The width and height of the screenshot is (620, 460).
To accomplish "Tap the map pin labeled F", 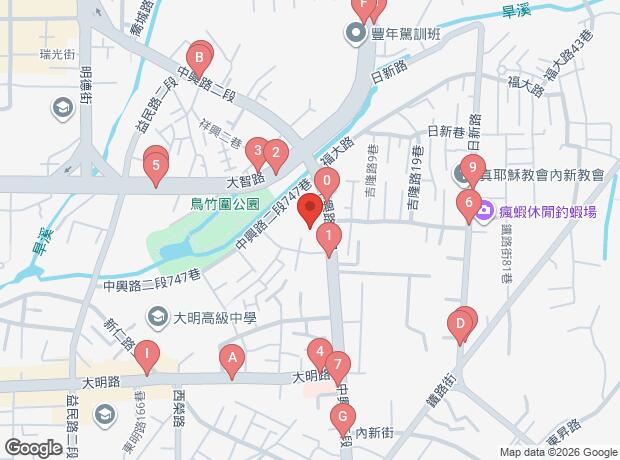I will click(x=367, y=8).
